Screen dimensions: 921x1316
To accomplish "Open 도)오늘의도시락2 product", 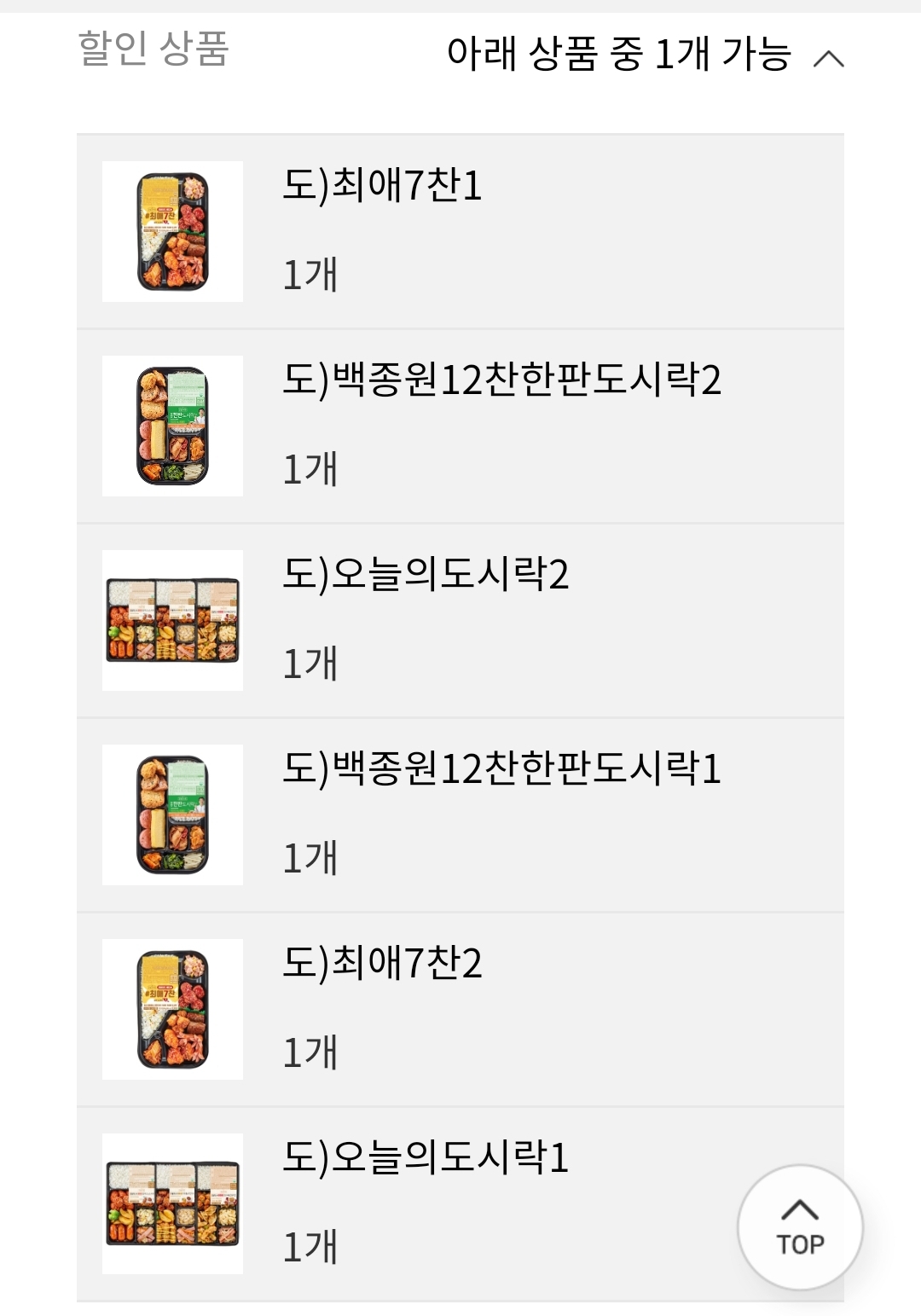I will tap(460, 620).
